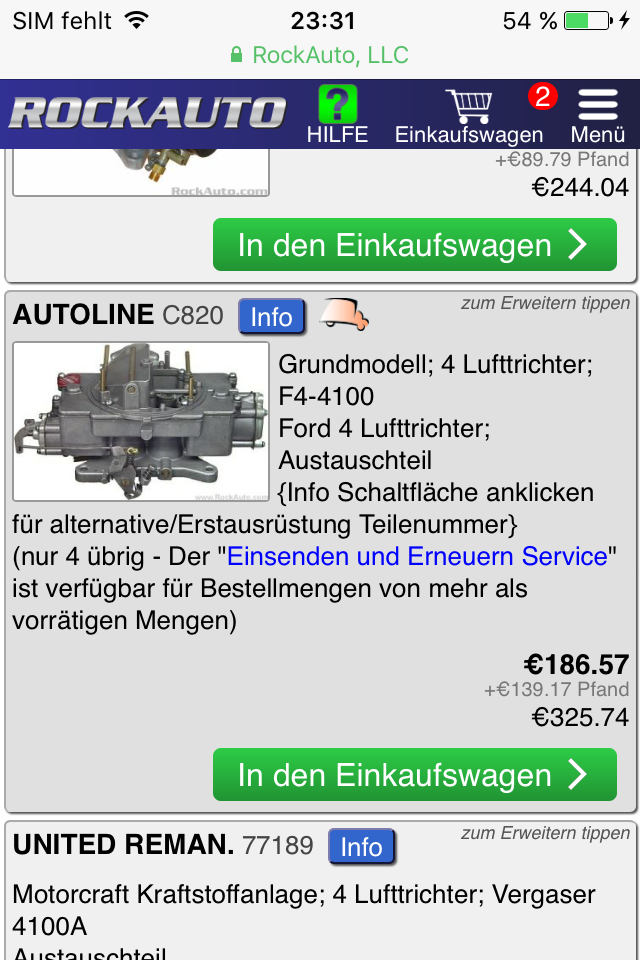The image size is (640, 960).
Task: Add AUTOLINE C820 to the Einkaufswagen
Action: point(414,775)
